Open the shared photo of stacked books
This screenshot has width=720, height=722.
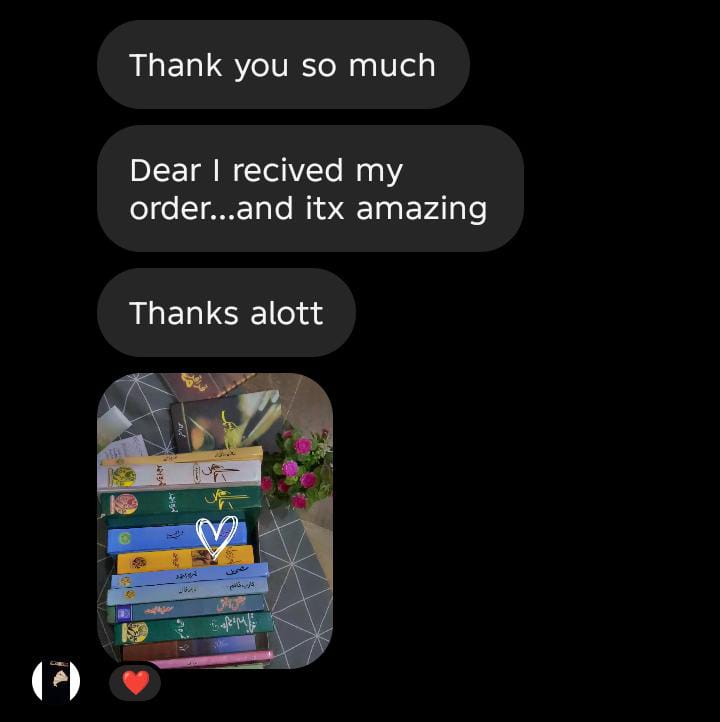214,518
